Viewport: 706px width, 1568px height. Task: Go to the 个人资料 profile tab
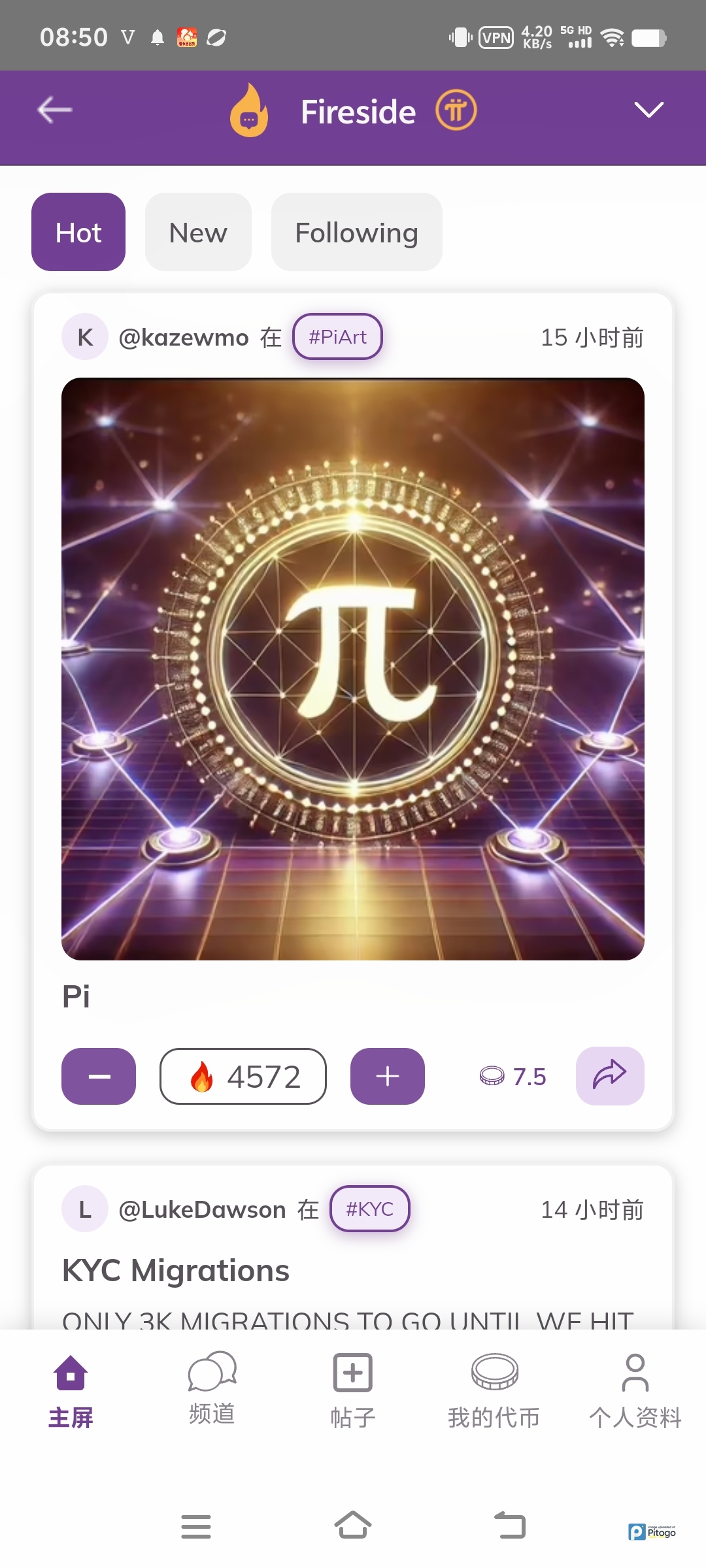635,1389
